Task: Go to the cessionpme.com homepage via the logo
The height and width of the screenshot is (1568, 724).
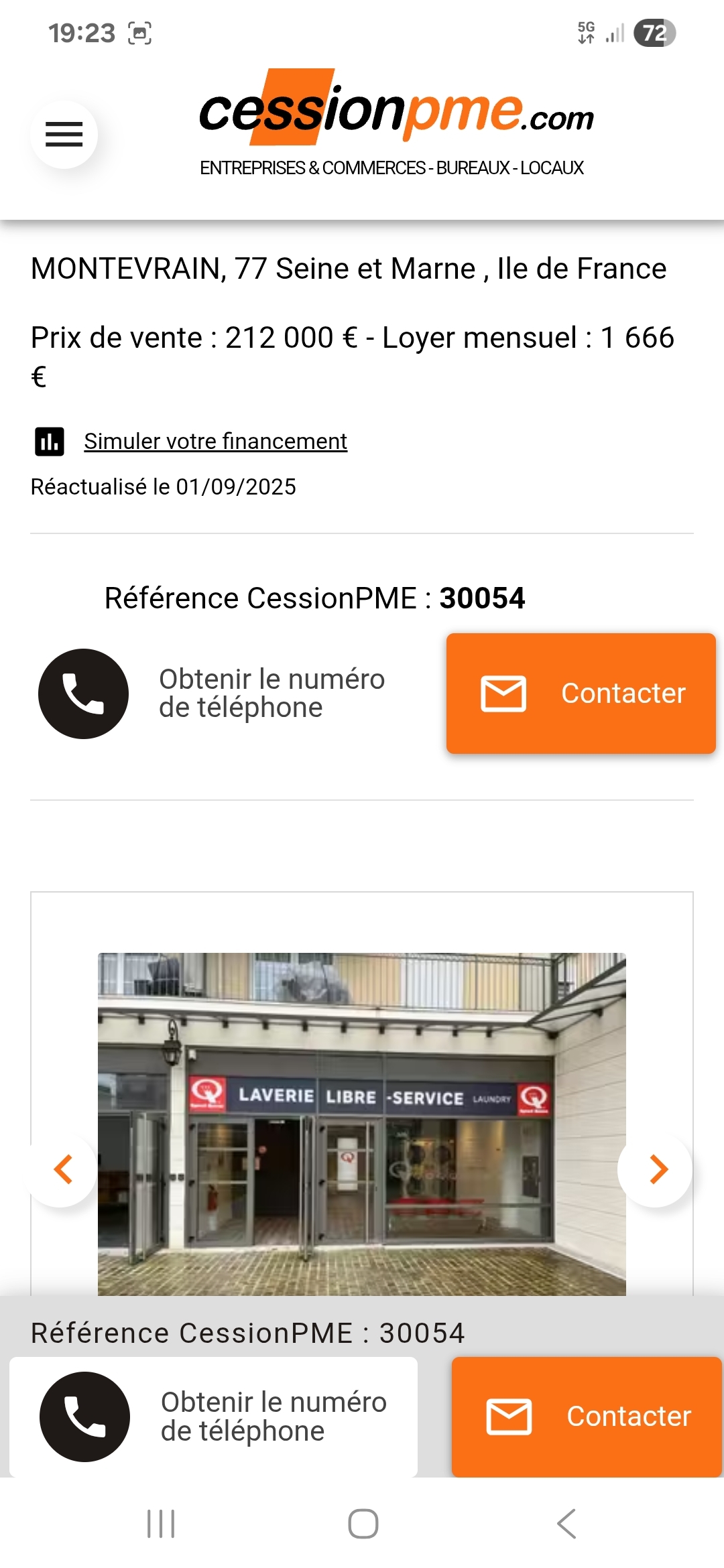Action: pyautogui.click(x=396, y=114)
